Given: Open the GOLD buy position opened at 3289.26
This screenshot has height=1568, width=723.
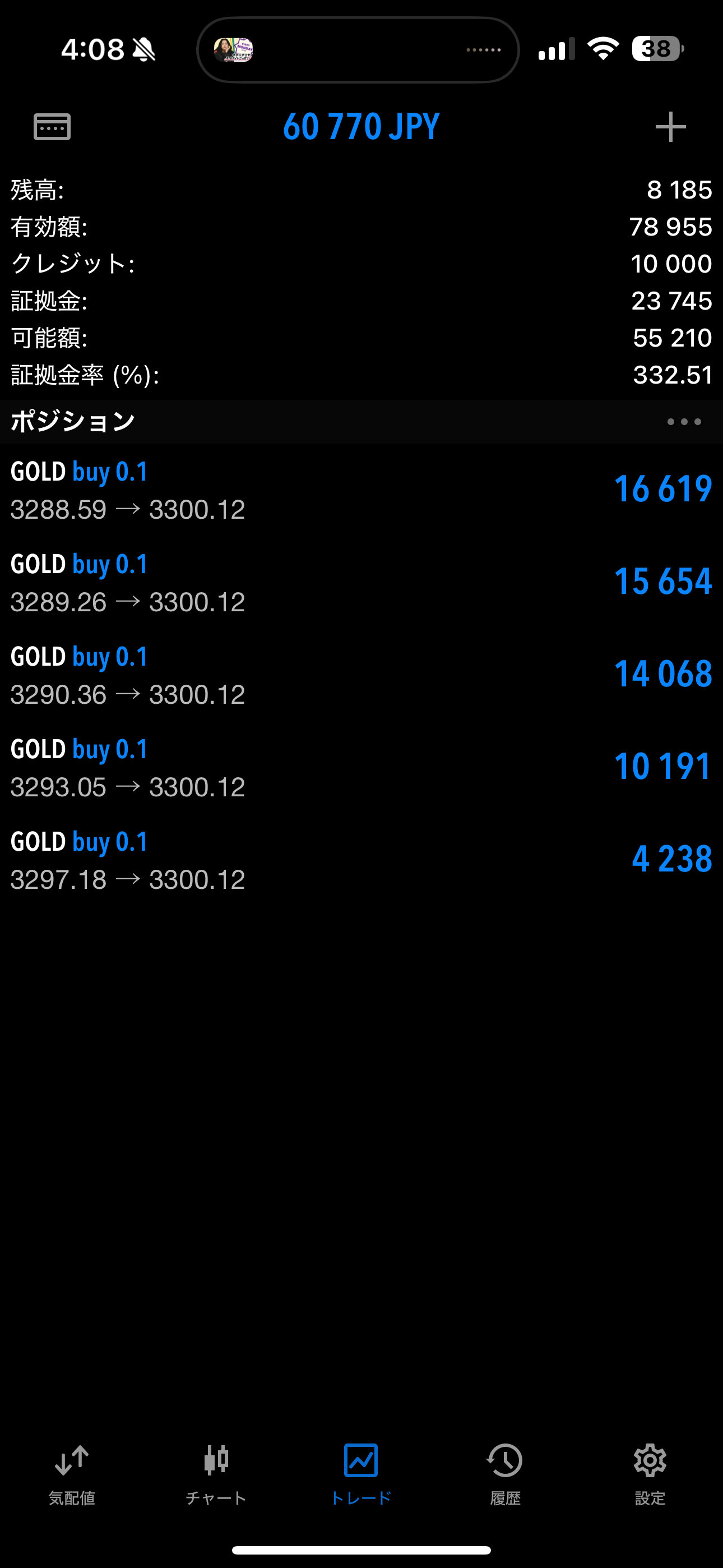Looking at the screenshot, I should click(x=361, y=583).
